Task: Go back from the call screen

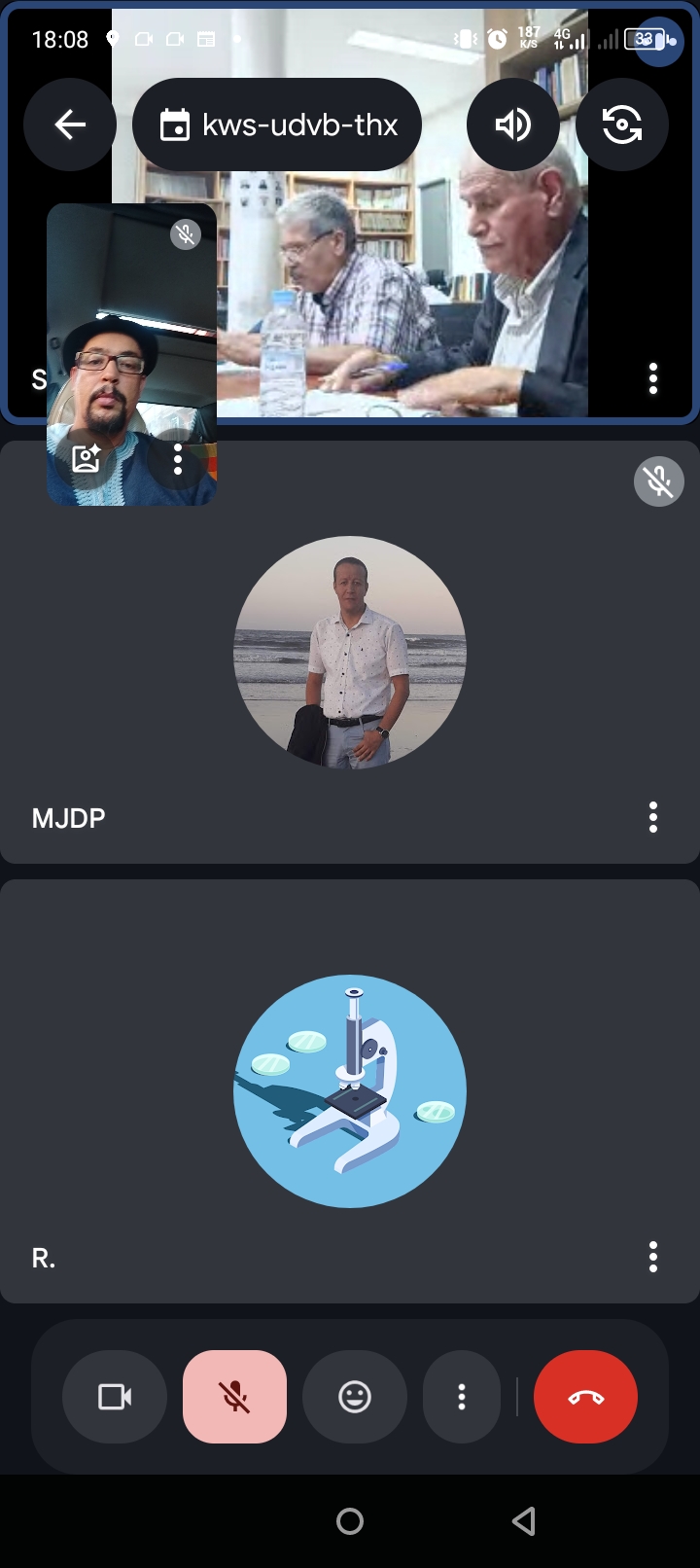Action: click(x=70, y=125)
